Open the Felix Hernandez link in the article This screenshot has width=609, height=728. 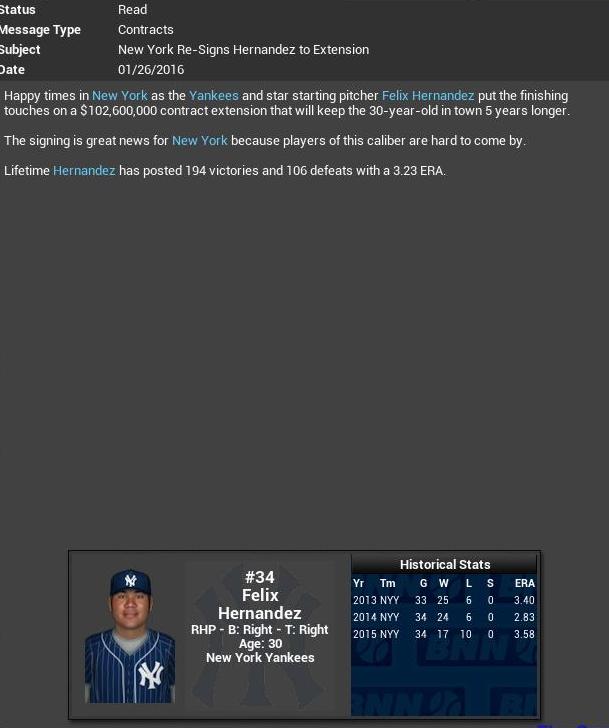click(x=428, y=96)
